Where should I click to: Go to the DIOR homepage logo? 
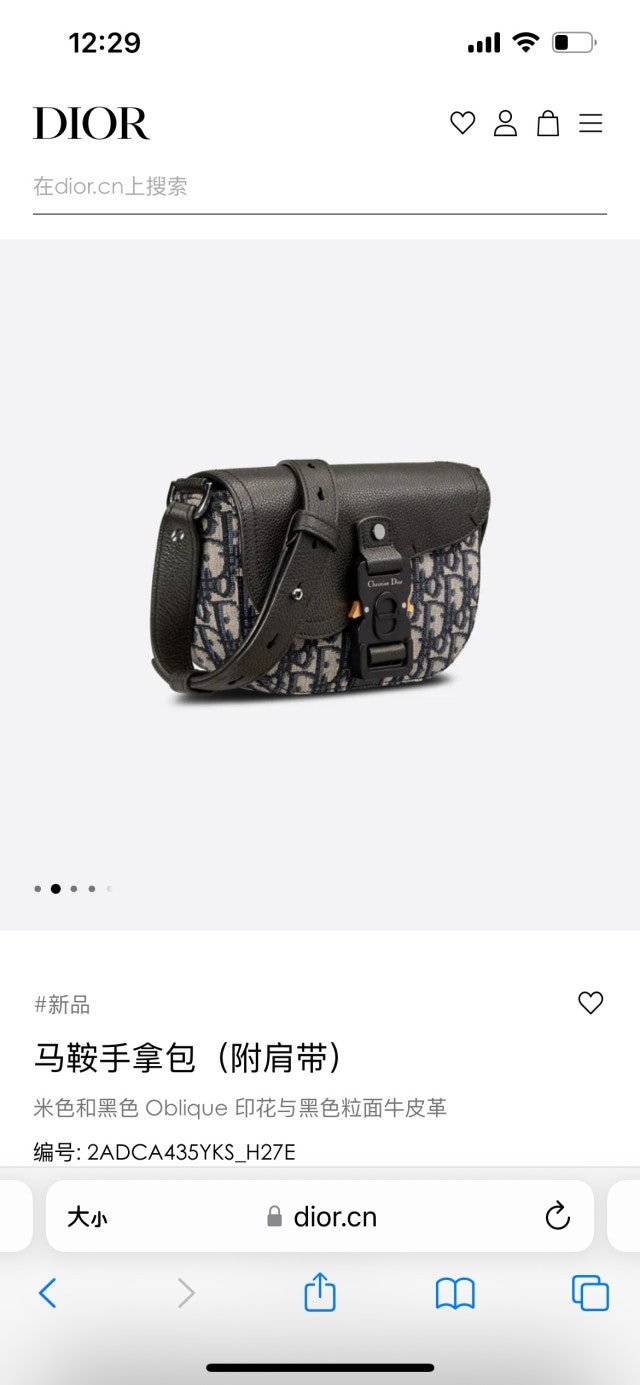(91, 123)
